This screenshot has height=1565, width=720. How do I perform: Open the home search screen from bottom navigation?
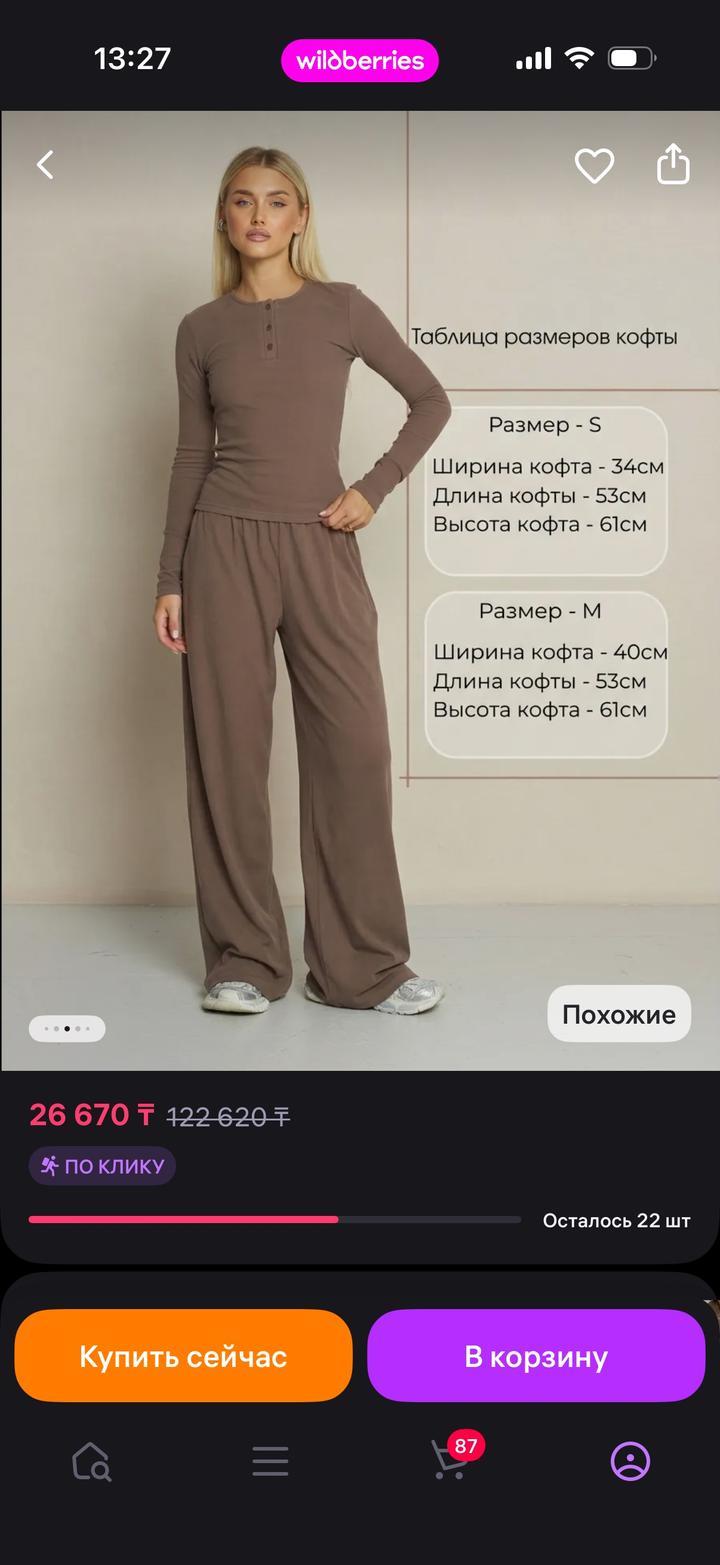(x=90, y=1461)
